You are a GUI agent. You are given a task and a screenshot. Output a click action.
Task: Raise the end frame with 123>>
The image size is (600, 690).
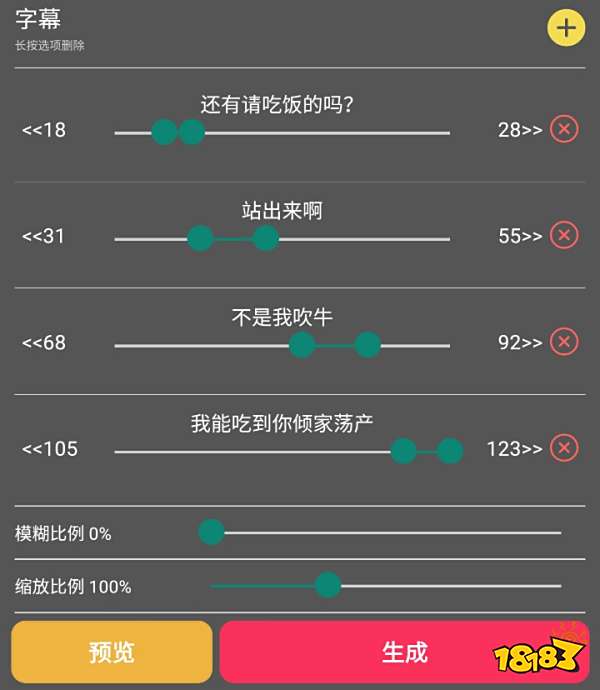coord(514,449)
